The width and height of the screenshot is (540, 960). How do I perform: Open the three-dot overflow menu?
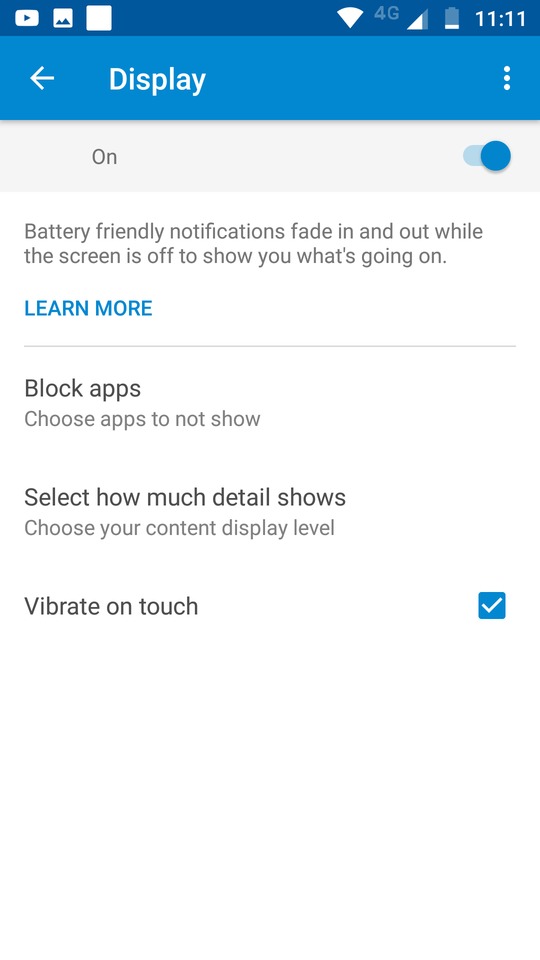pos(506,78)
